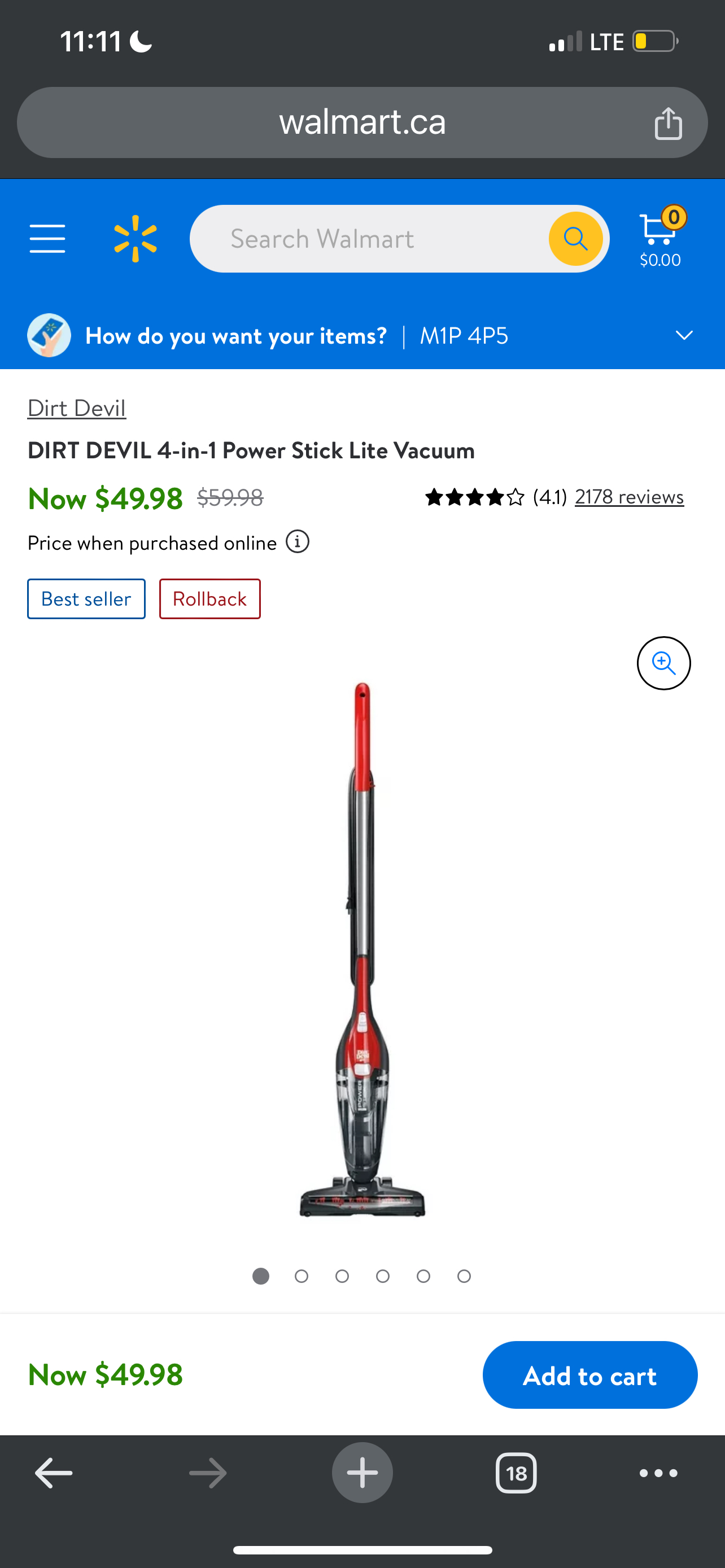Expand the delivery options chevron

[x=684, y=335]
